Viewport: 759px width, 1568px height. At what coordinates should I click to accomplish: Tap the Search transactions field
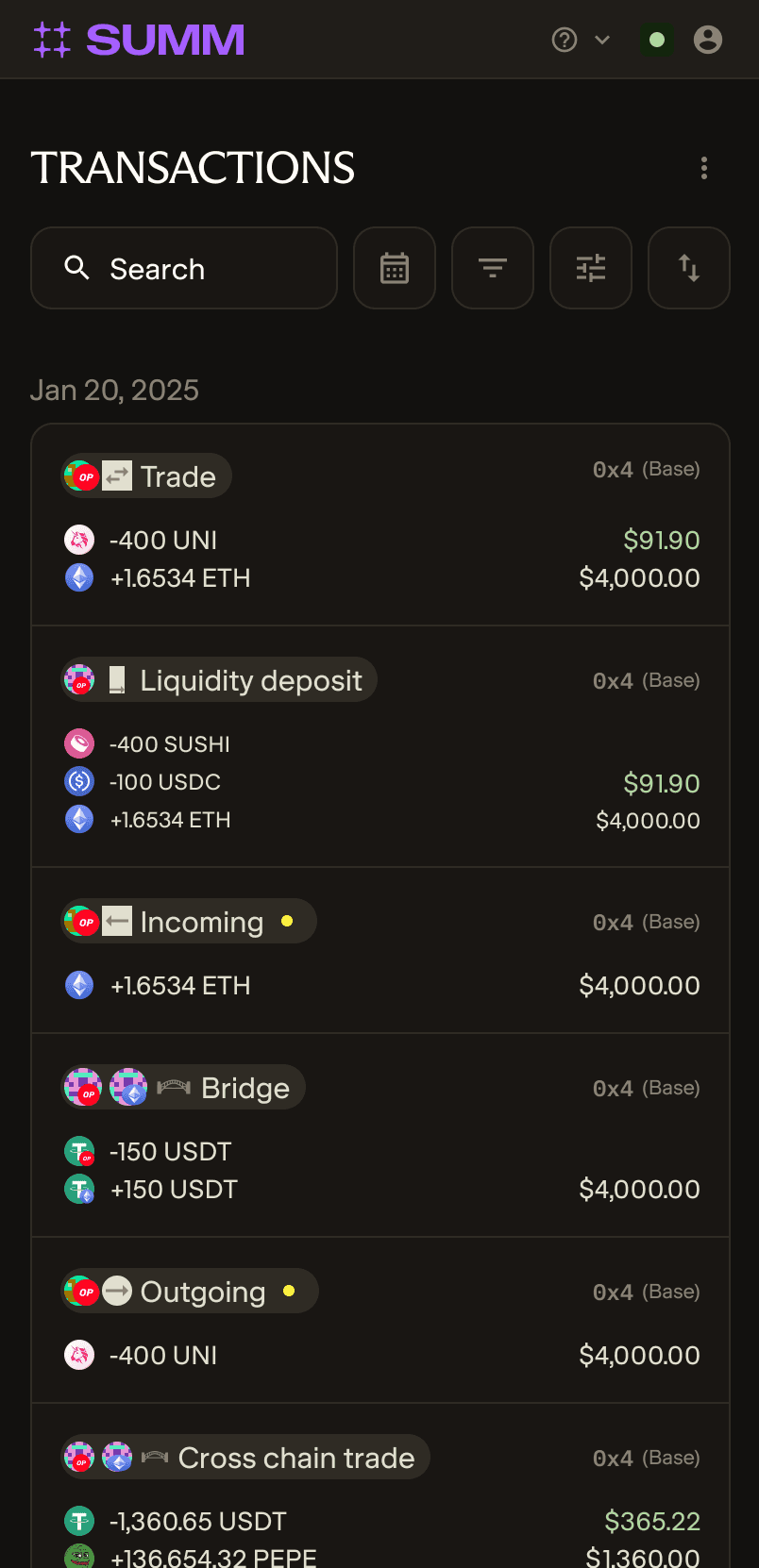[184, 269]
